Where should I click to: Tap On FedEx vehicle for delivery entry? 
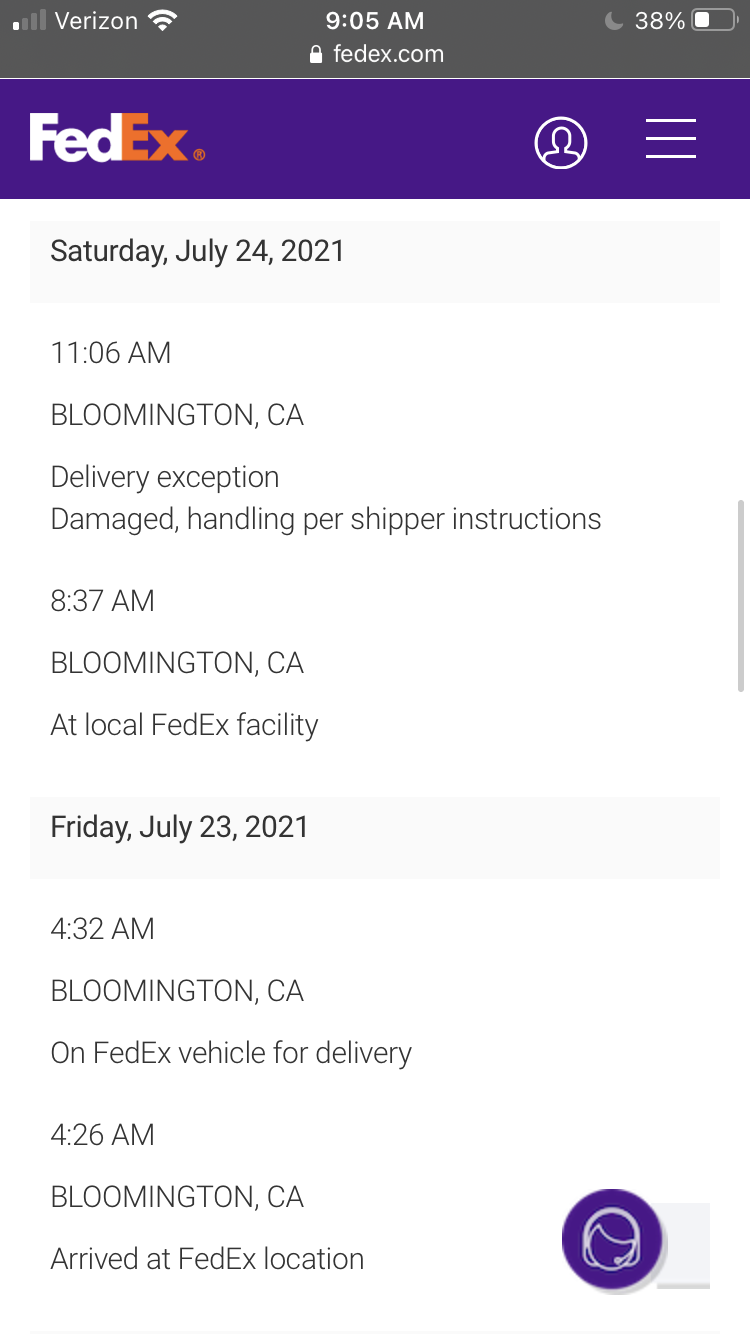tap(231, 1052)
